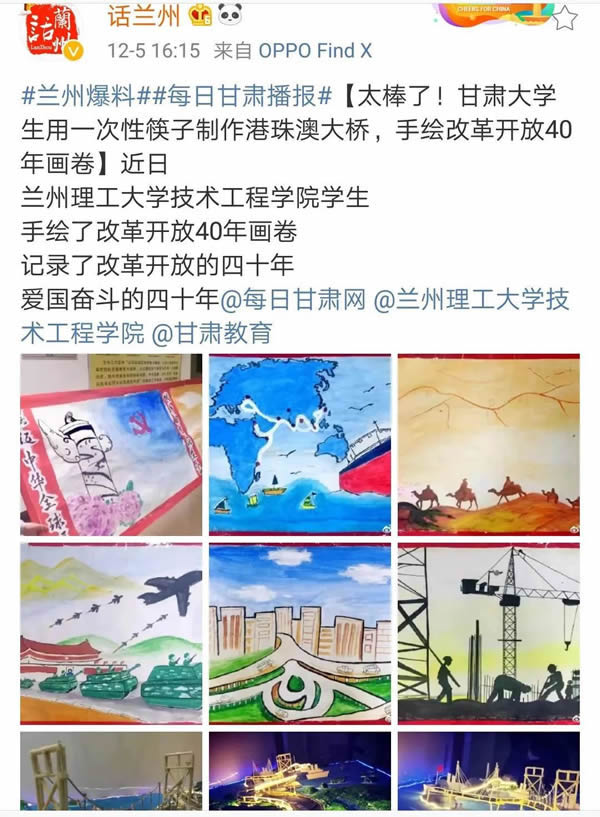The height and width of the screenshot is (817, 600).
Task: Open the red-bordered poster painting image
Action: coord(111,444)
